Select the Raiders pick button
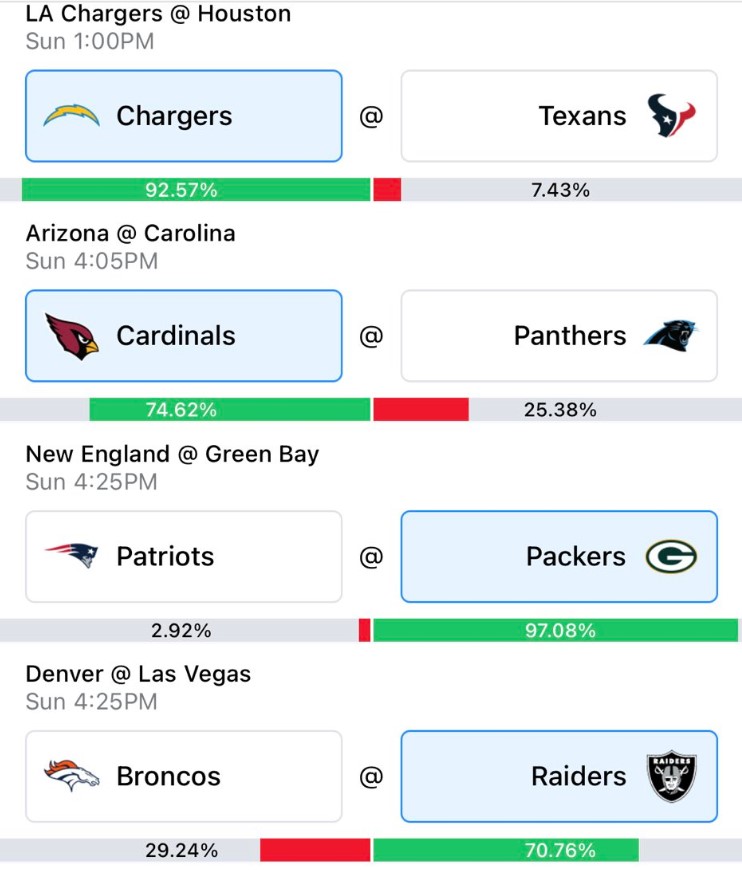The image size is (742, 870). pyautogui.click(x=559, y=776)
